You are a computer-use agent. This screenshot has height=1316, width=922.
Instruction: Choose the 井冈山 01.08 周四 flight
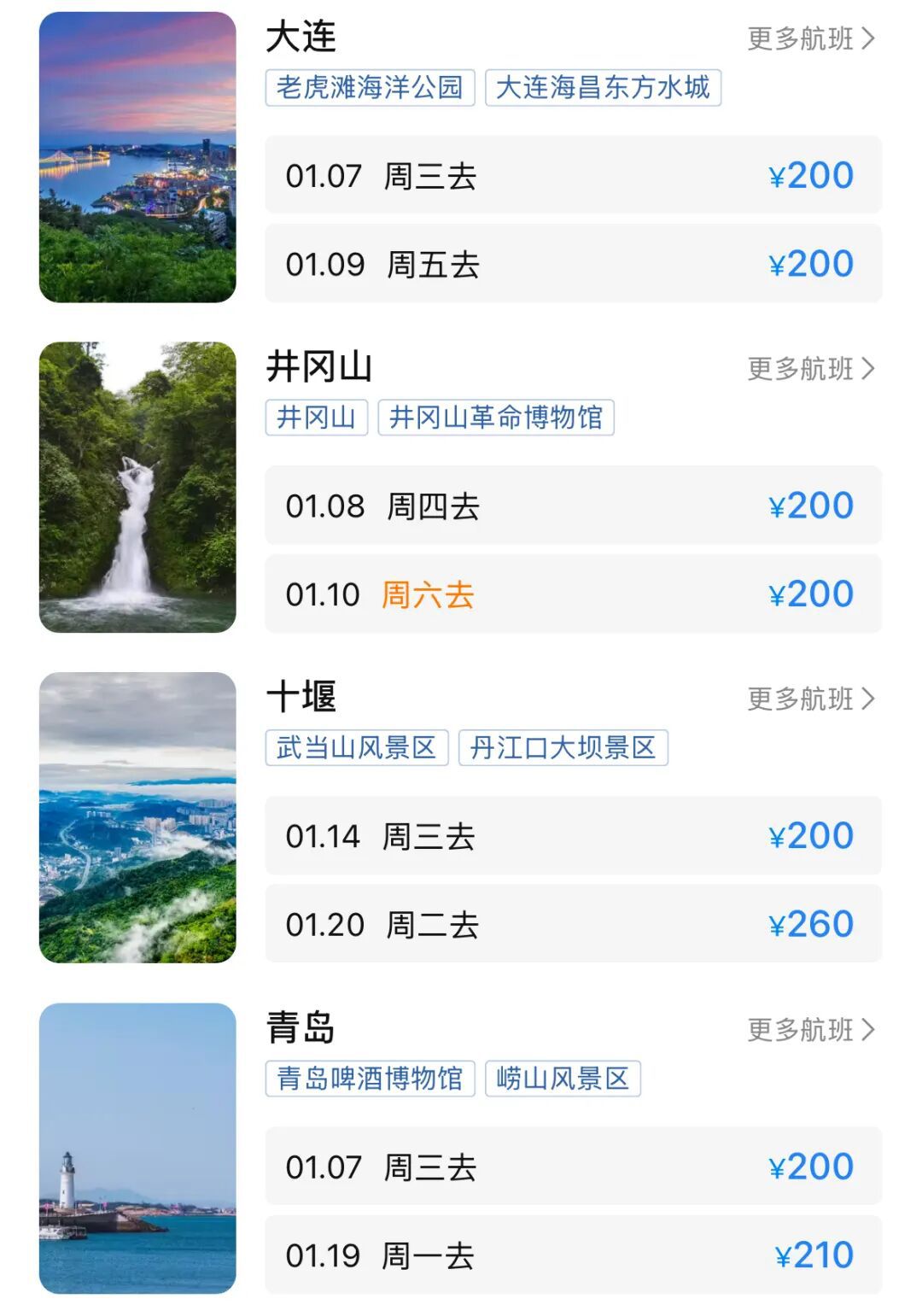(573, 506)
